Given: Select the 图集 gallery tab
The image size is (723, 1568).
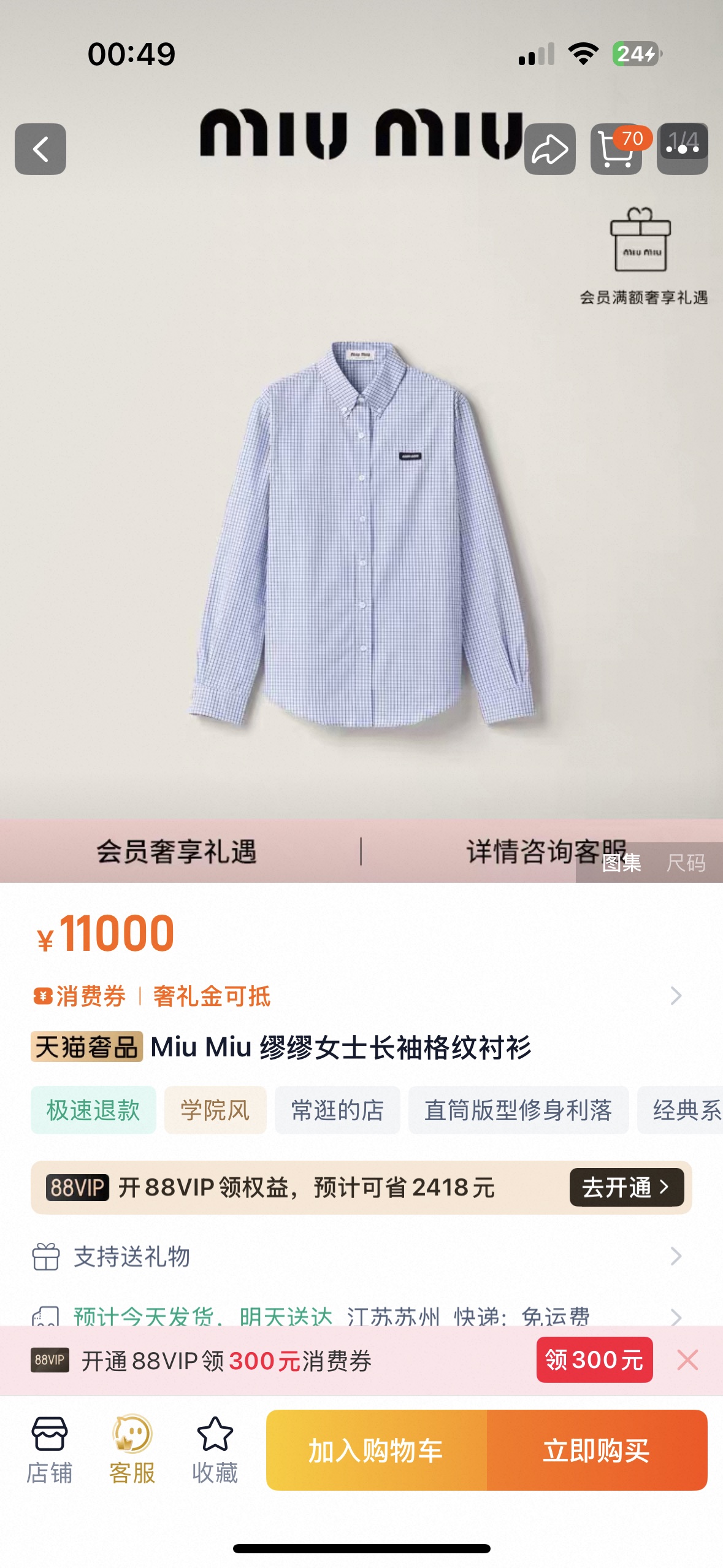Looking at the screenshot, I should (621, 863).
